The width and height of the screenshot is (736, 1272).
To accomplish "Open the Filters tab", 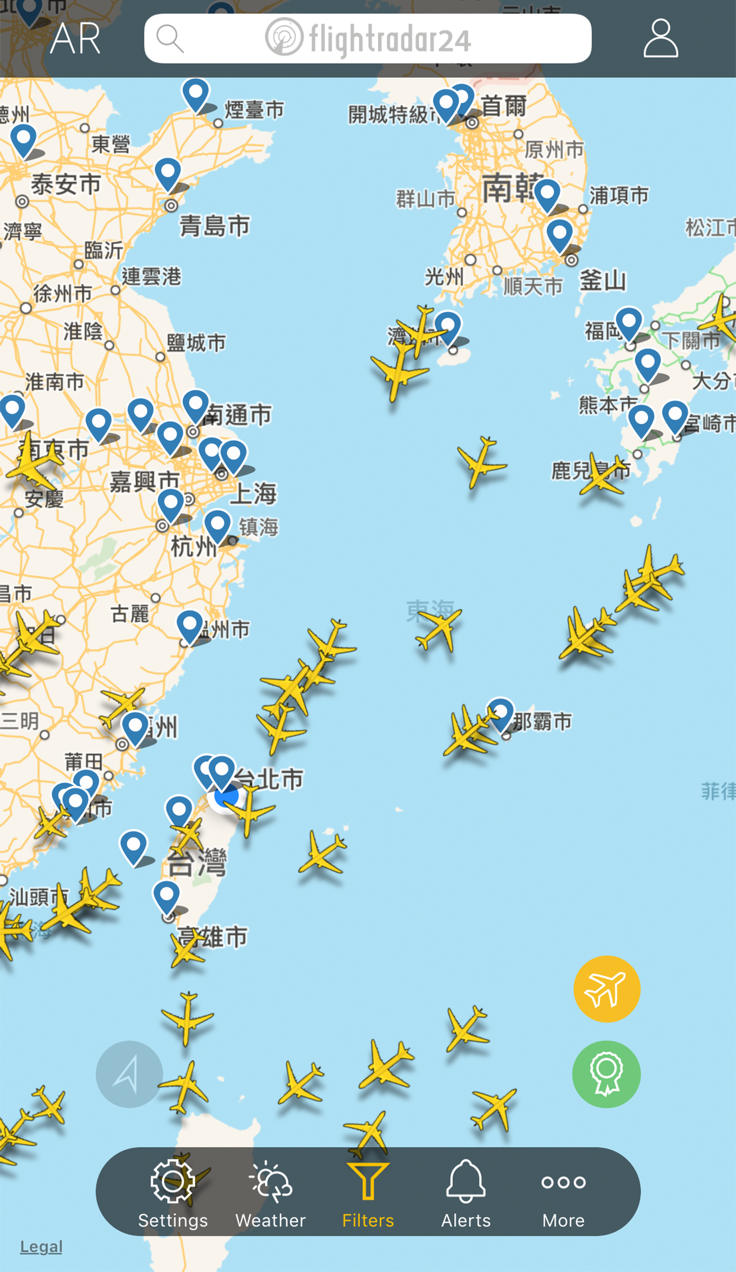I will point(368,1194).
